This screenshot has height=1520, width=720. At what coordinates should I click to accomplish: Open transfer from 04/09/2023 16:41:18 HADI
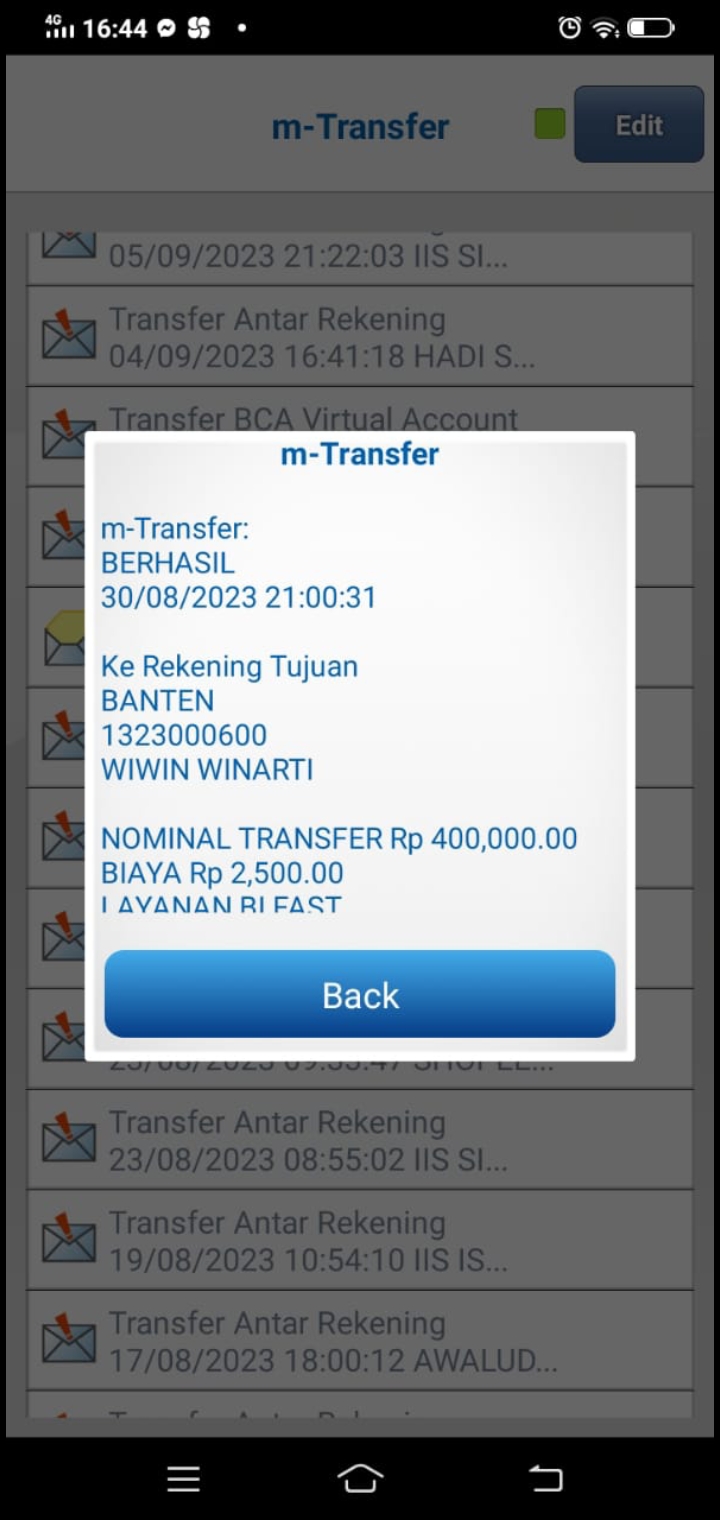pos(360,337)
